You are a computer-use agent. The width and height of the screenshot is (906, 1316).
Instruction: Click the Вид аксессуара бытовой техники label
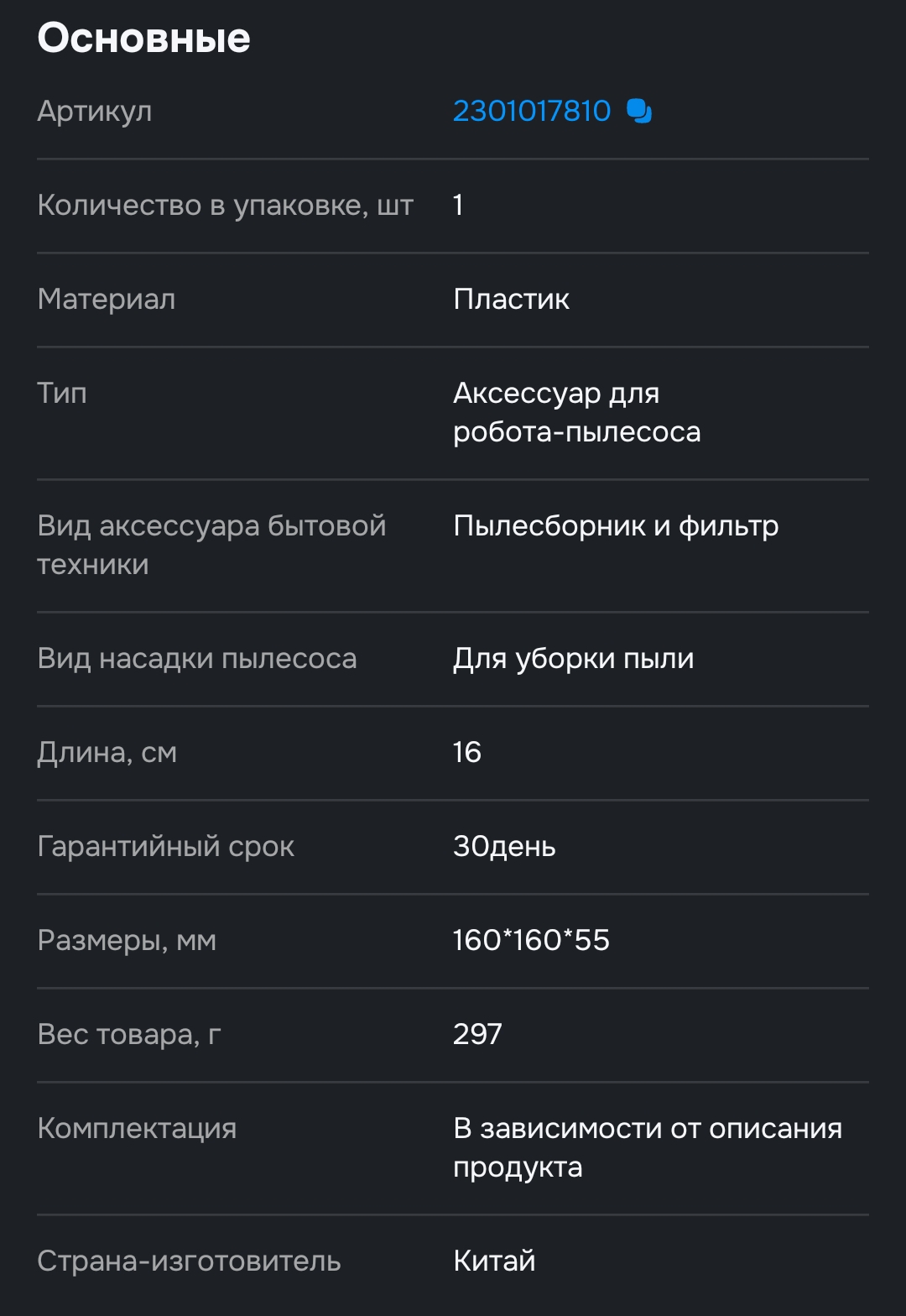[x=211, y=546]
